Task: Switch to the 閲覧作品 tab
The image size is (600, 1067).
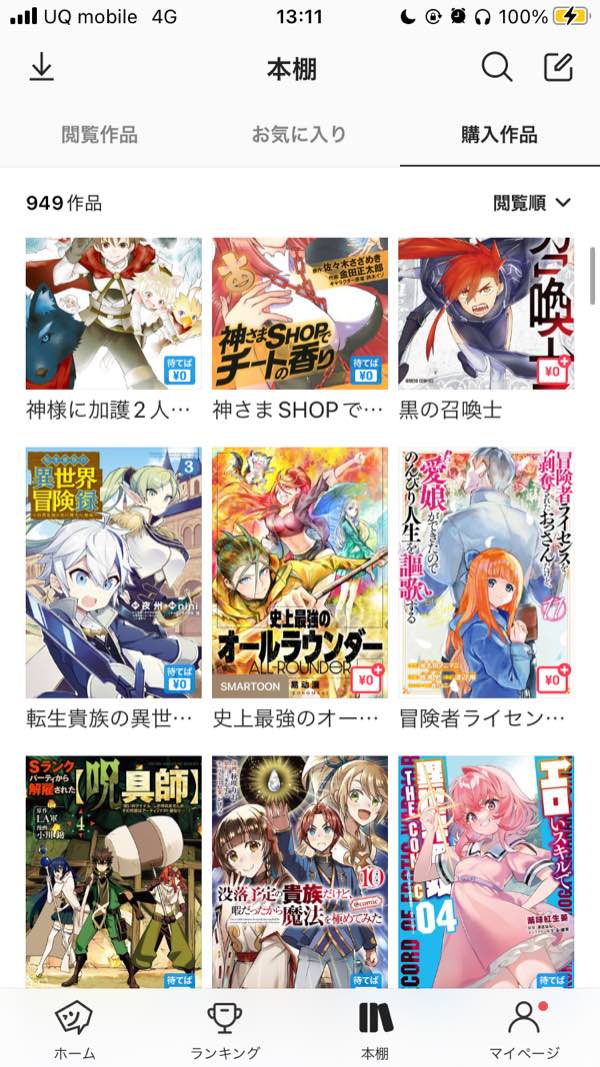Action: coord(99,134)
